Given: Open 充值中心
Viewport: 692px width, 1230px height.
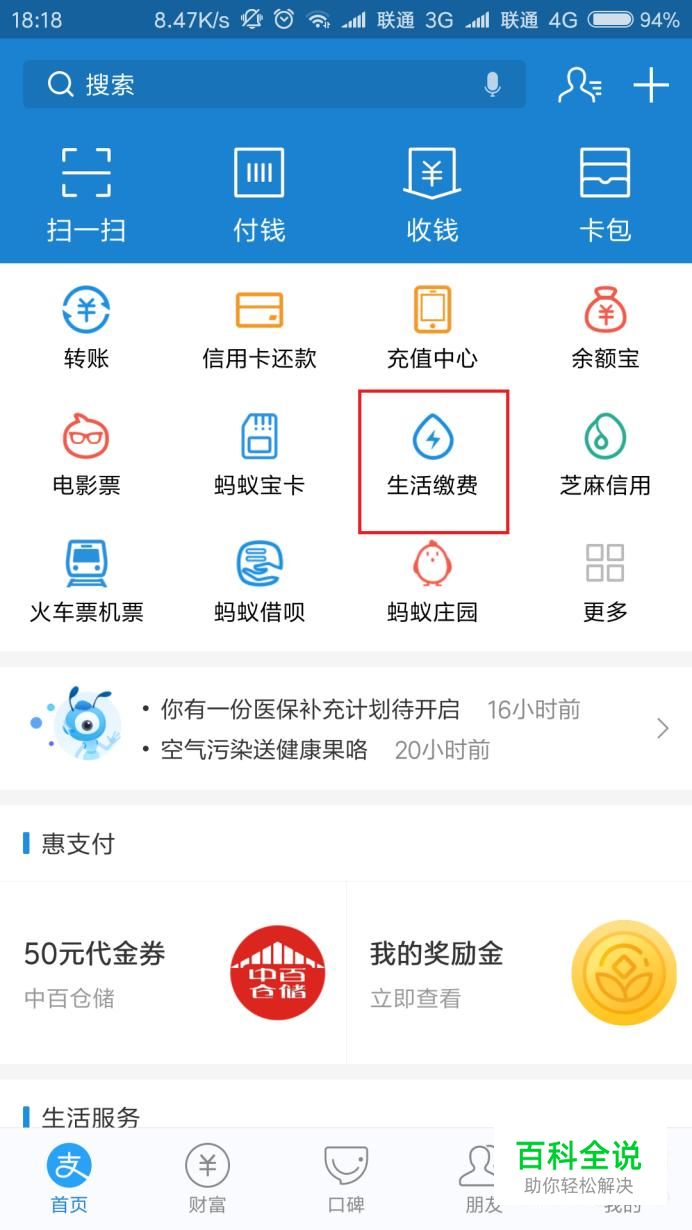Looking at the screenshot, I should coord(432,328).
